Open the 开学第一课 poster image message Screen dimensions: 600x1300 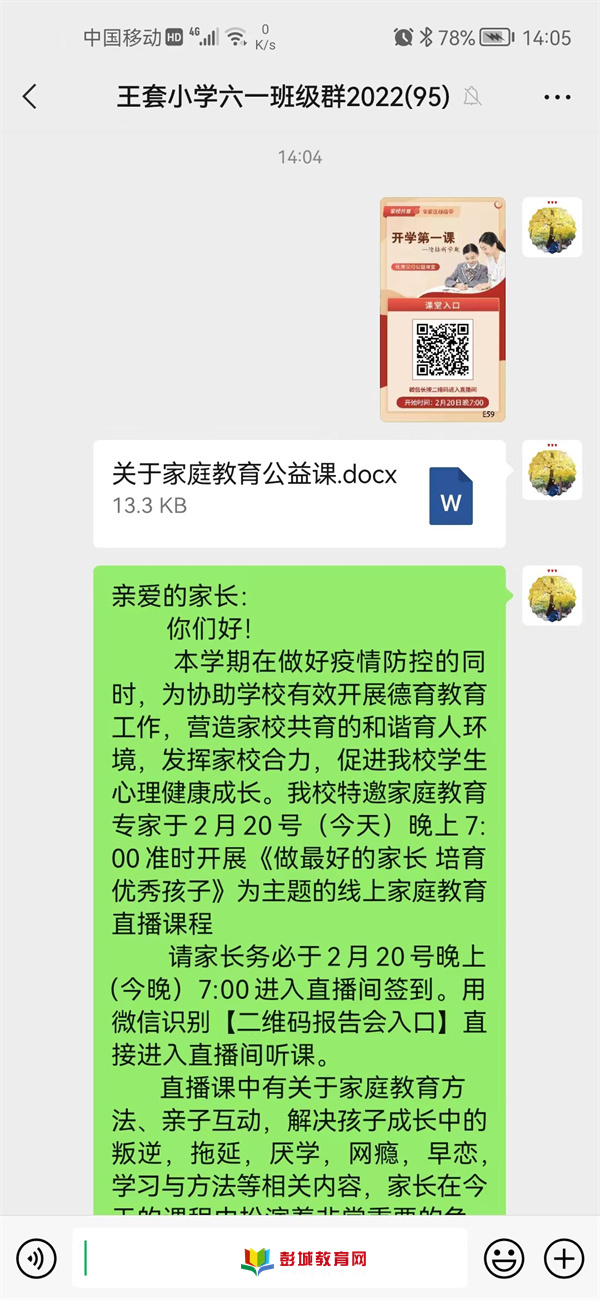pyautogui.click(x=443, y=310)
